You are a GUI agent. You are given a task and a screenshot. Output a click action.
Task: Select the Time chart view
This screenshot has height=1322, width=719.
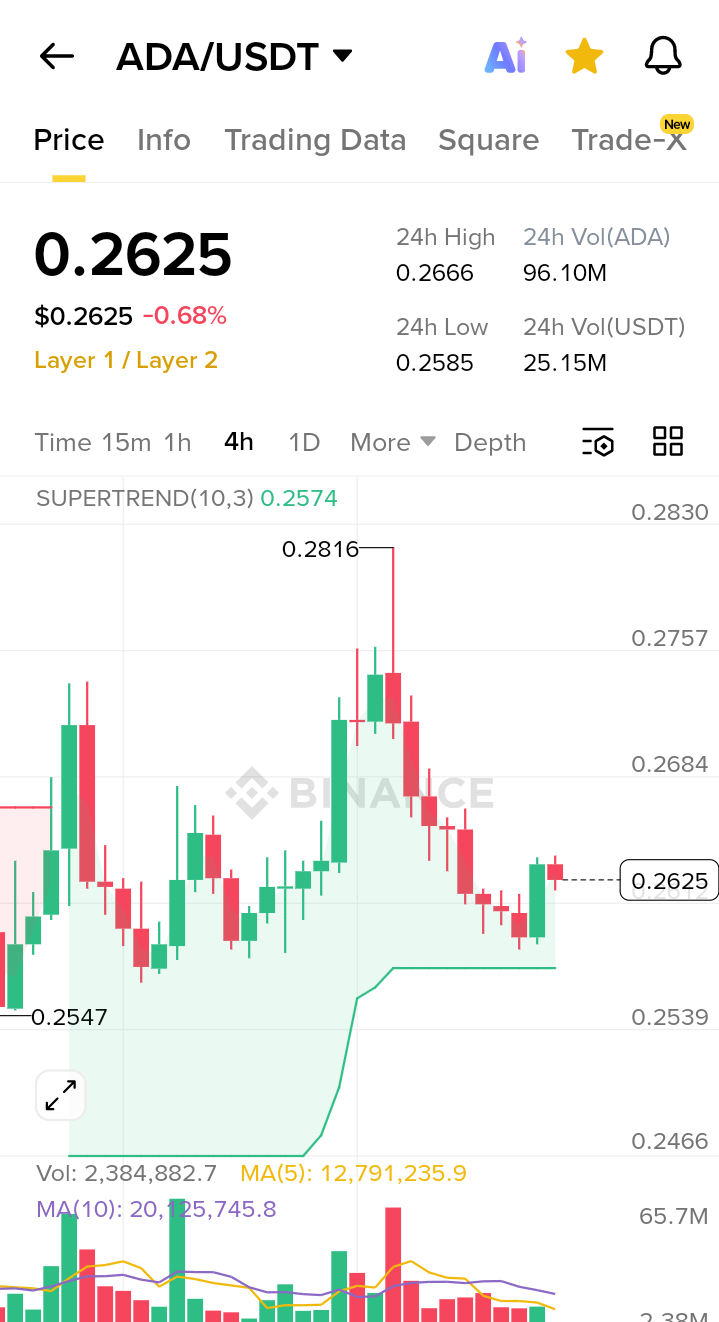tap(62, 442)
